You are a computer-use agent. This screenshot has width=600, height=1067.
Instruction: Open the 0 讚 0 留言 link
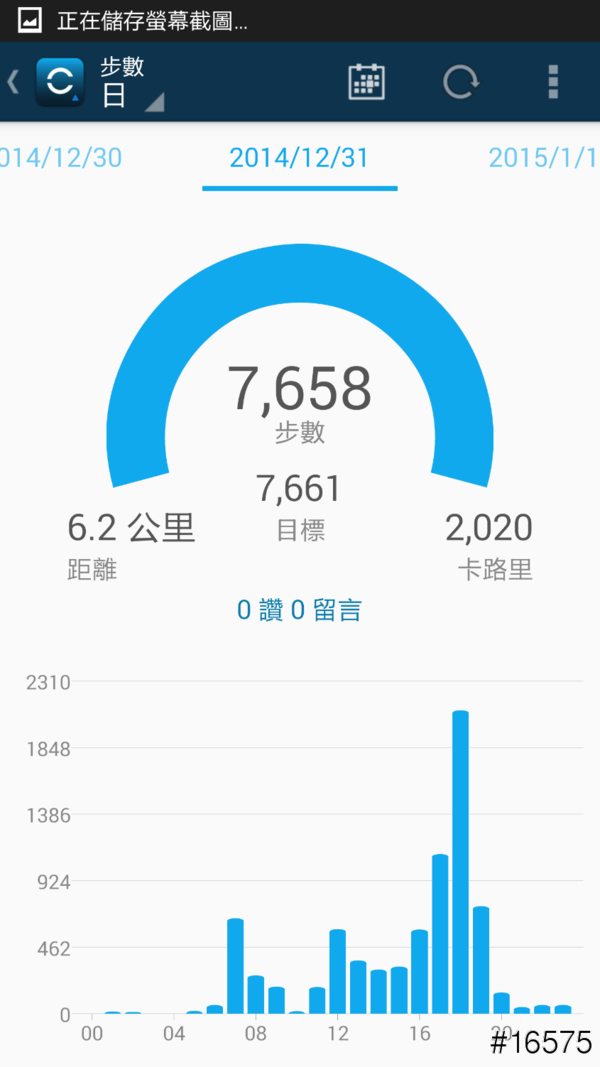pos(299,610)
